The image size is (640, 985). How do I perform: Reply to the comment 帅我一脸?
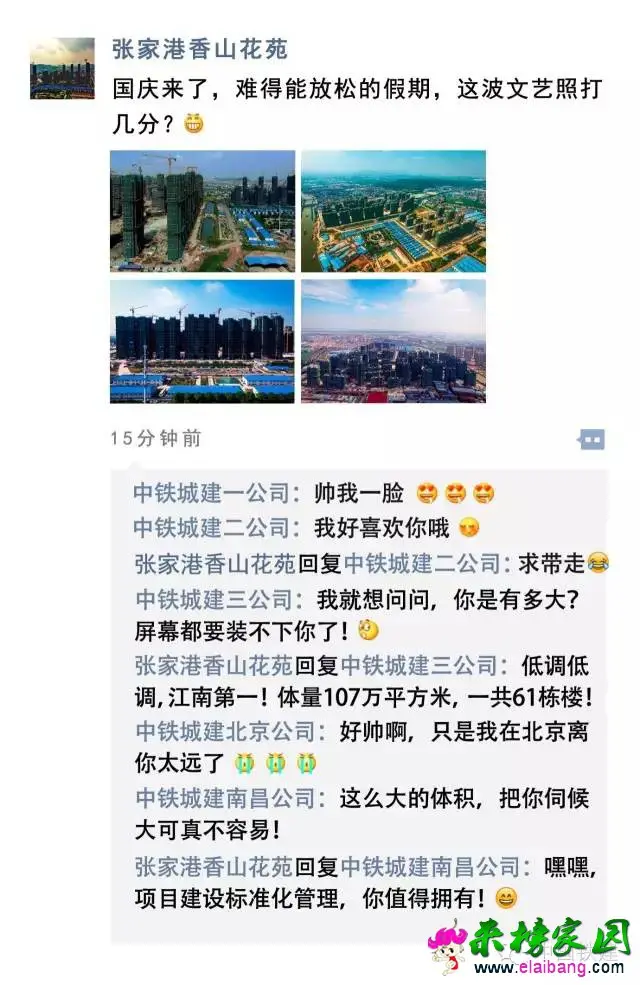pyautogui.click(x=358, y=493)
